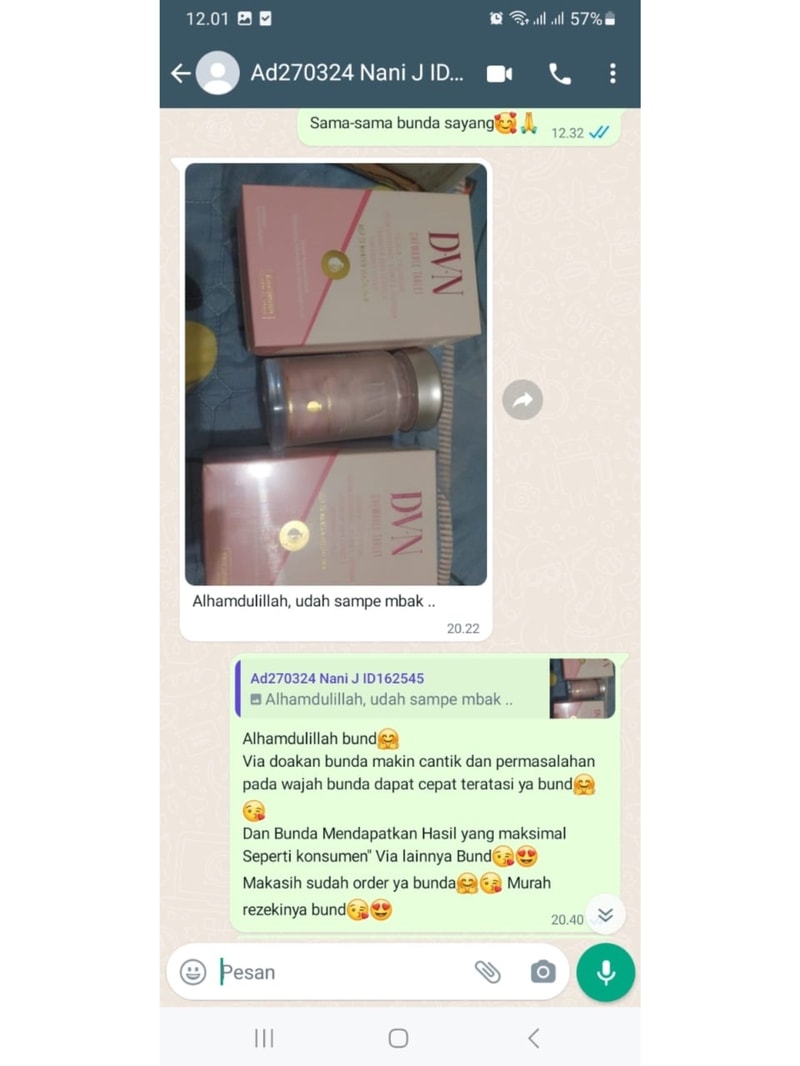Go to the phone's home screen

click(x=398, y=1038)
